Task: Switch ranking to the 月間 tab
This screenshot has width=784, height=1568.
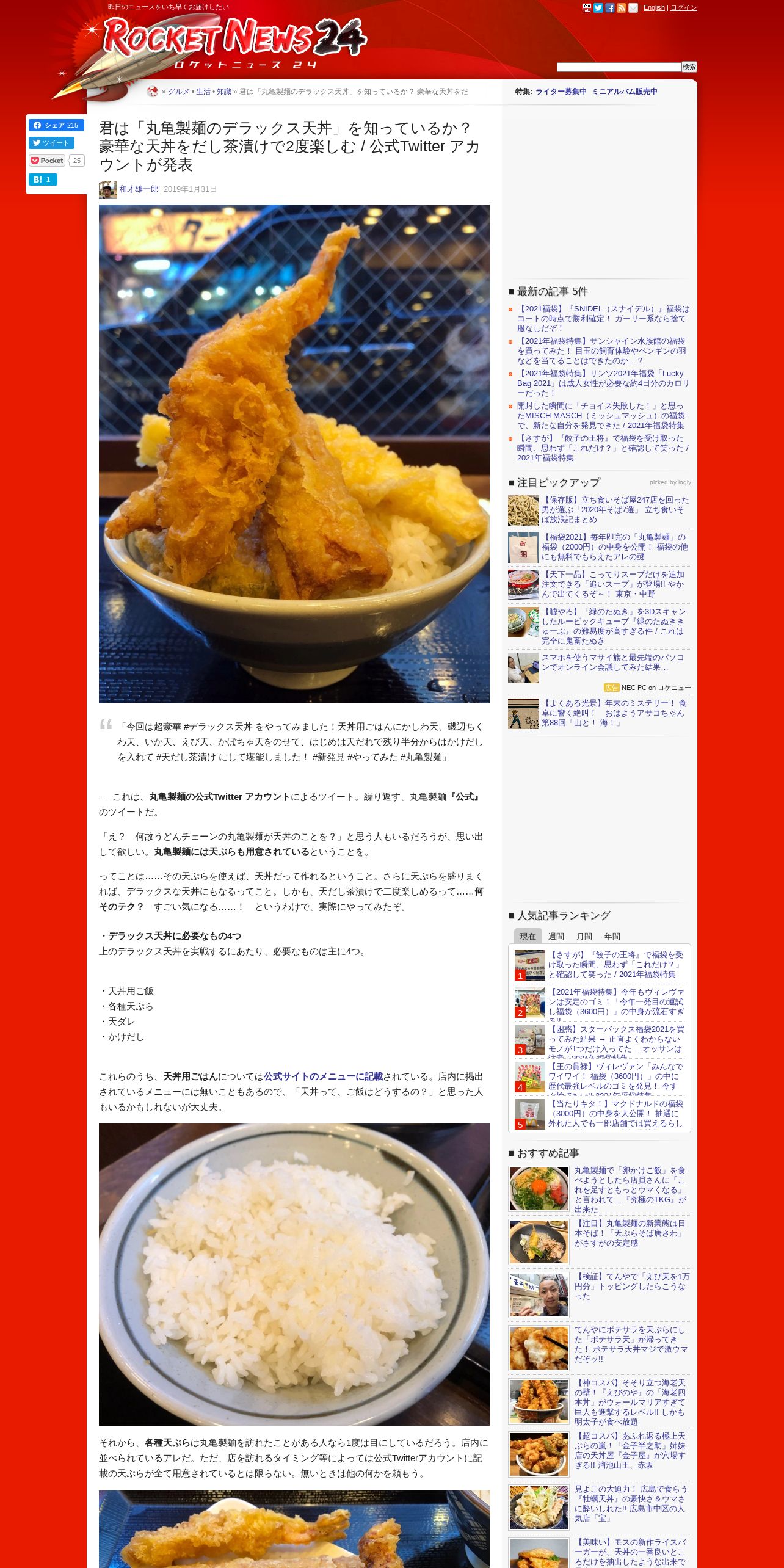Action: click(x=584, y=936)
